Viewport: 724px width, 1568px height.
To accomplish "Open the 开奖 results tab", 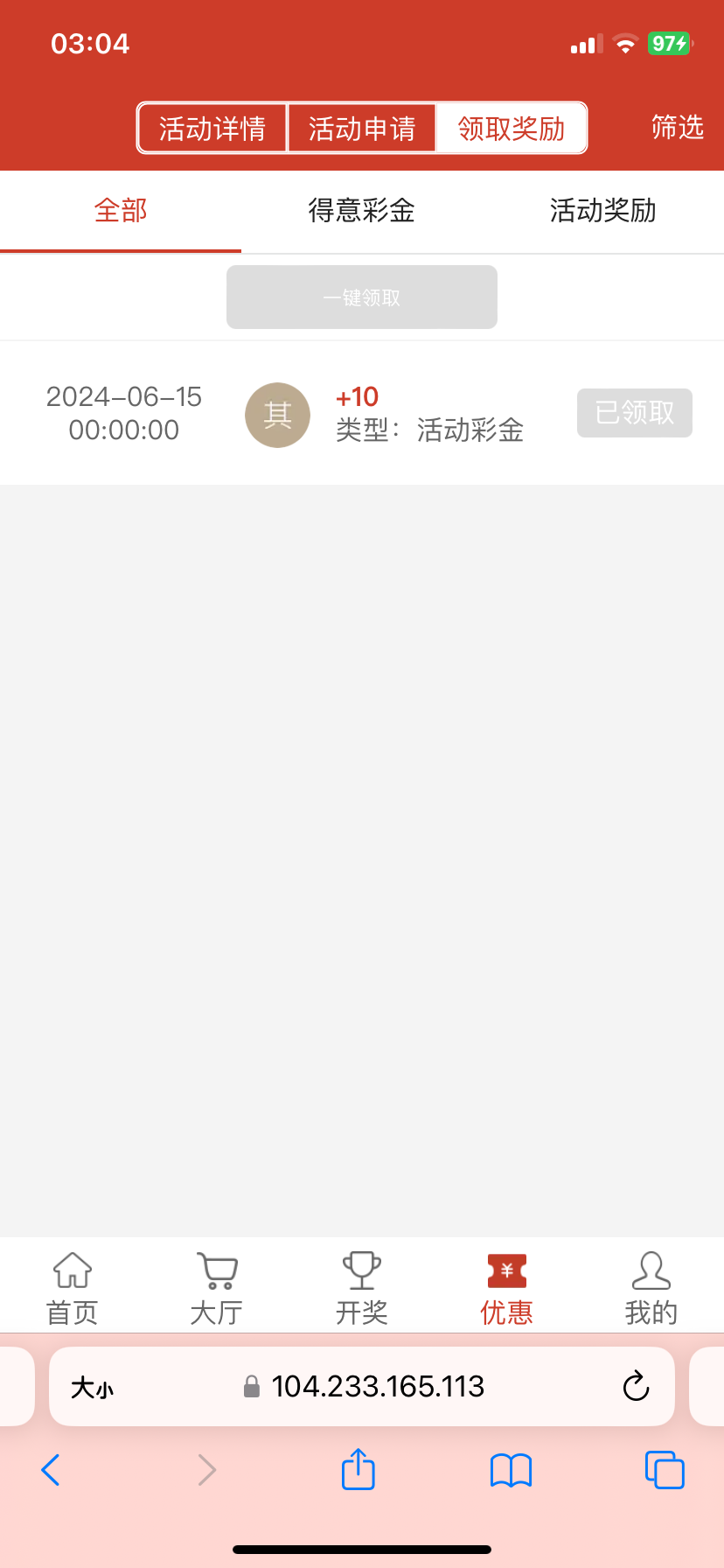I will pos(362,1286).
